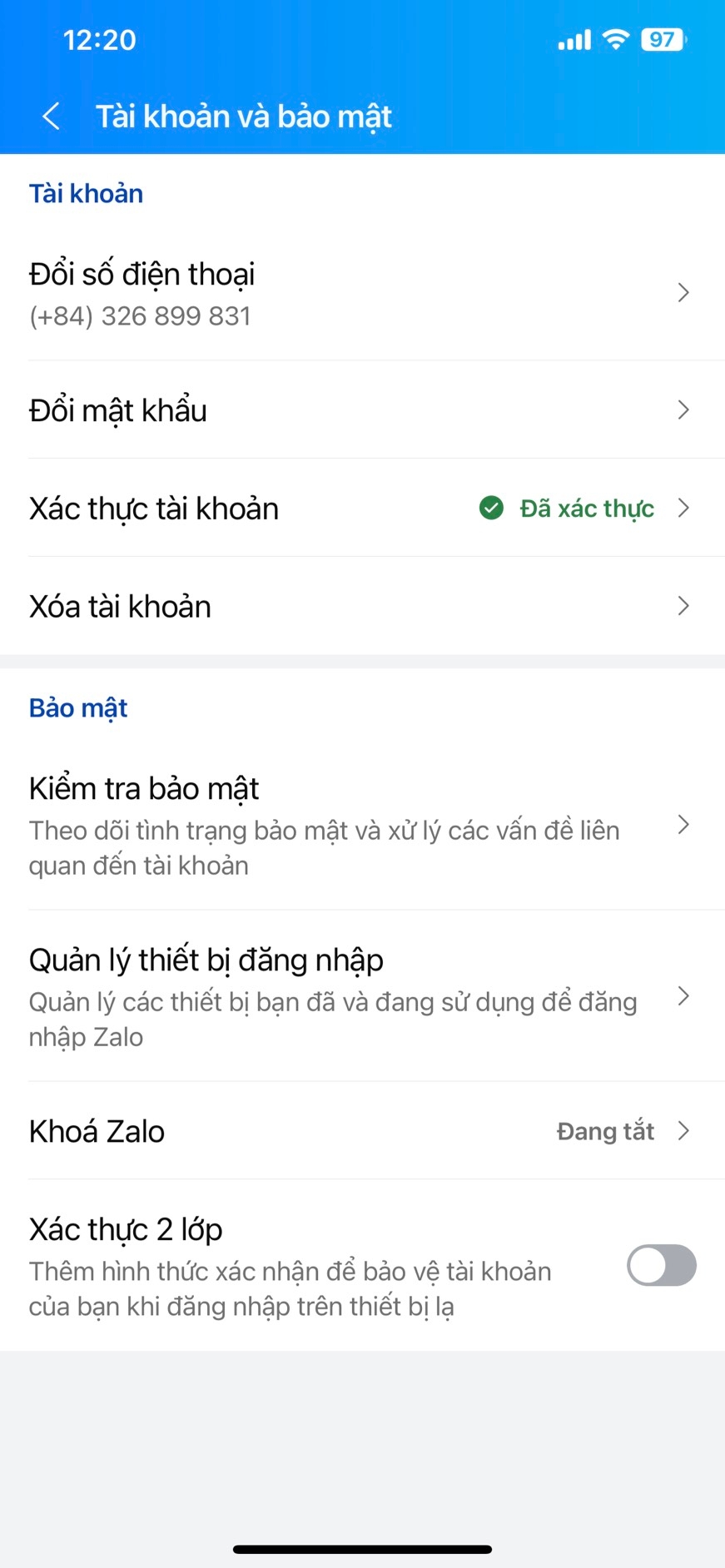This screenshot has width=725, height=1568.
Task: Open Kiểm tra bảo mật
Action: coord(362,826)
